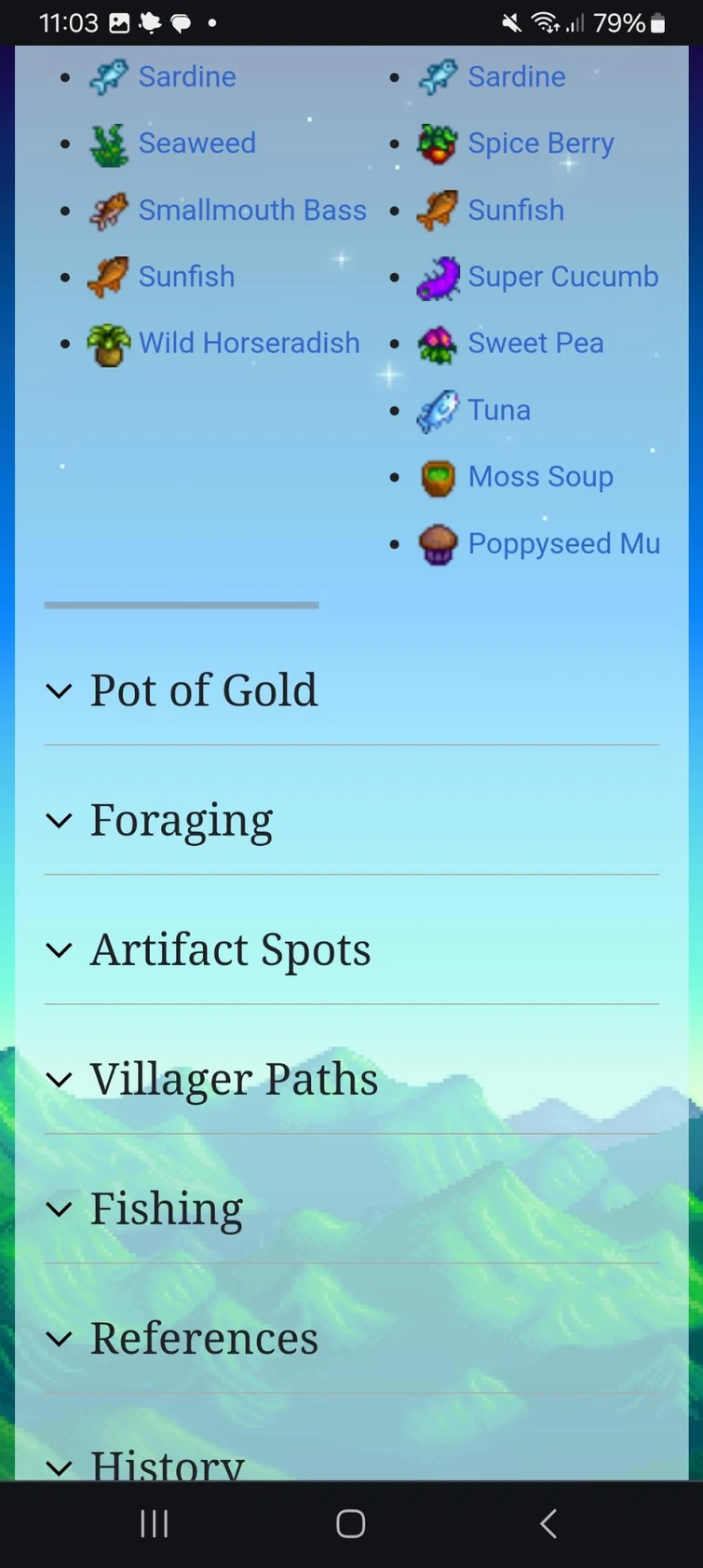Open the Poppyseed Muffin link
Image resolution: width=703 pixels, height=1568 pixels.
click(x=563, y=544)
